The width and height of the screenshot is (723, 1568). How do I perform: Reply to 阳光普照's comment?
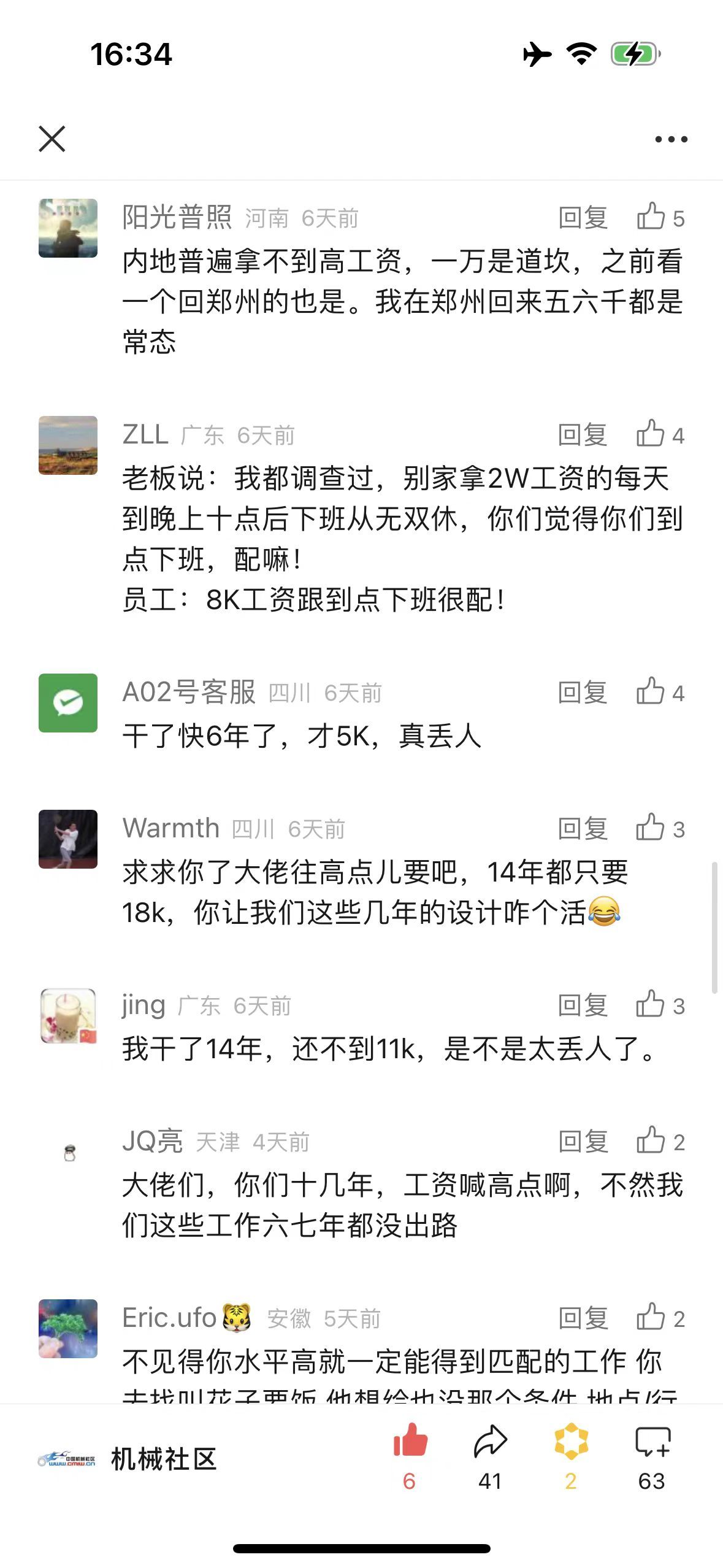(x=583, y=218)
